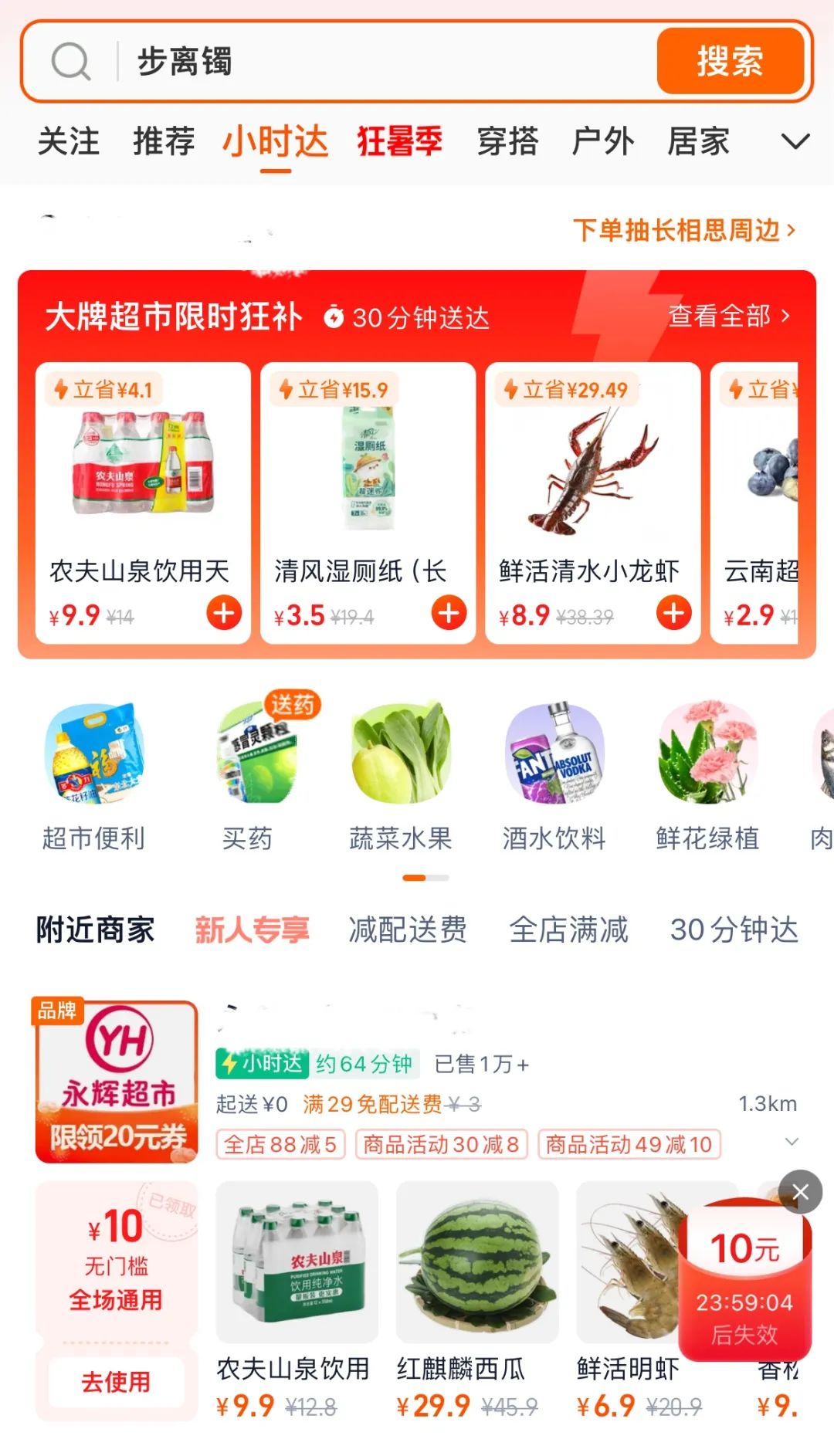
Task: View all via 查看全部
Action: click(728, 316)
